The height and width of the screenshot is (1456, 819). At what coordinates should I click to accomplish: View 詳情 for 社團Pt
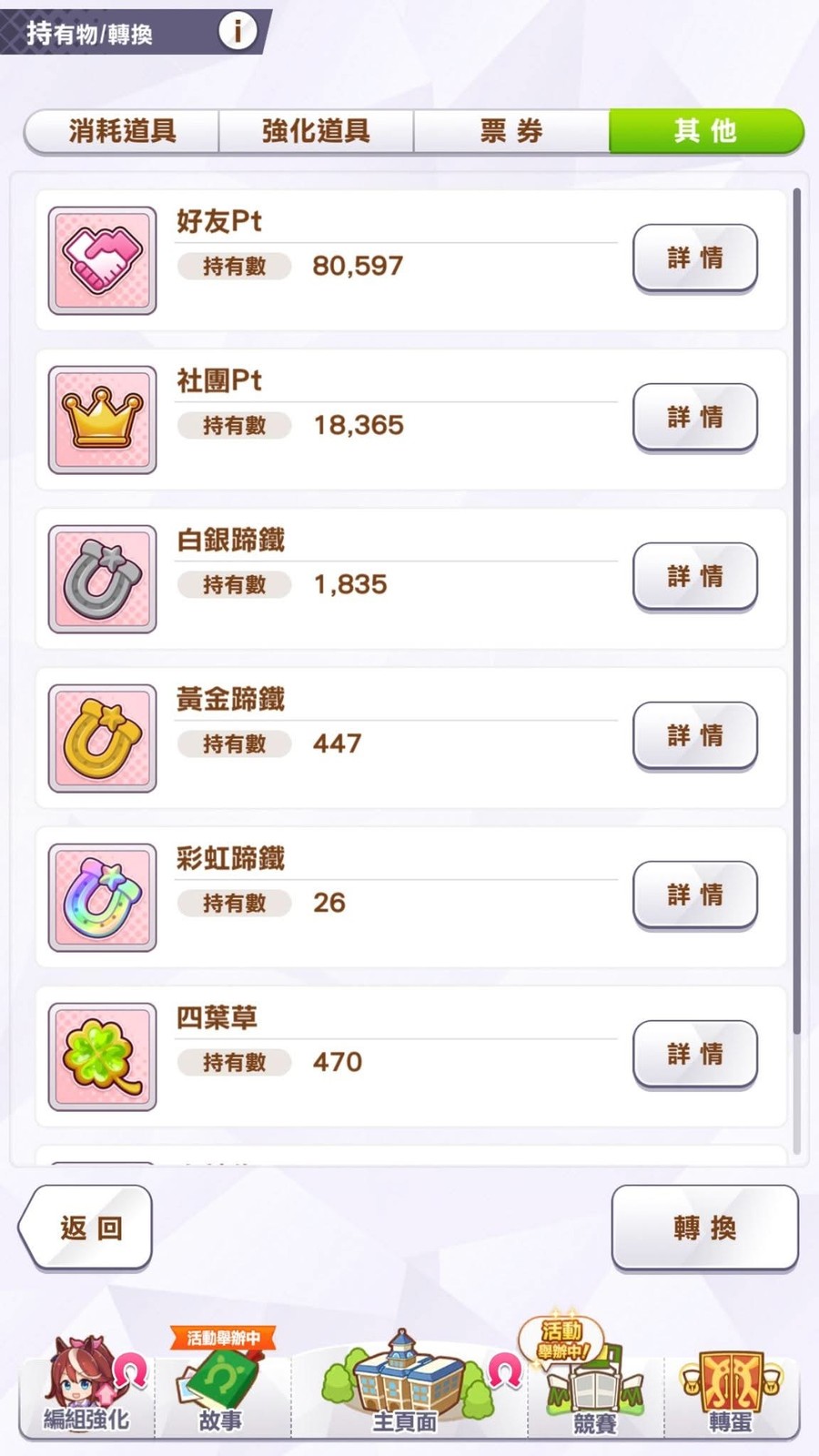click(694, 417)
